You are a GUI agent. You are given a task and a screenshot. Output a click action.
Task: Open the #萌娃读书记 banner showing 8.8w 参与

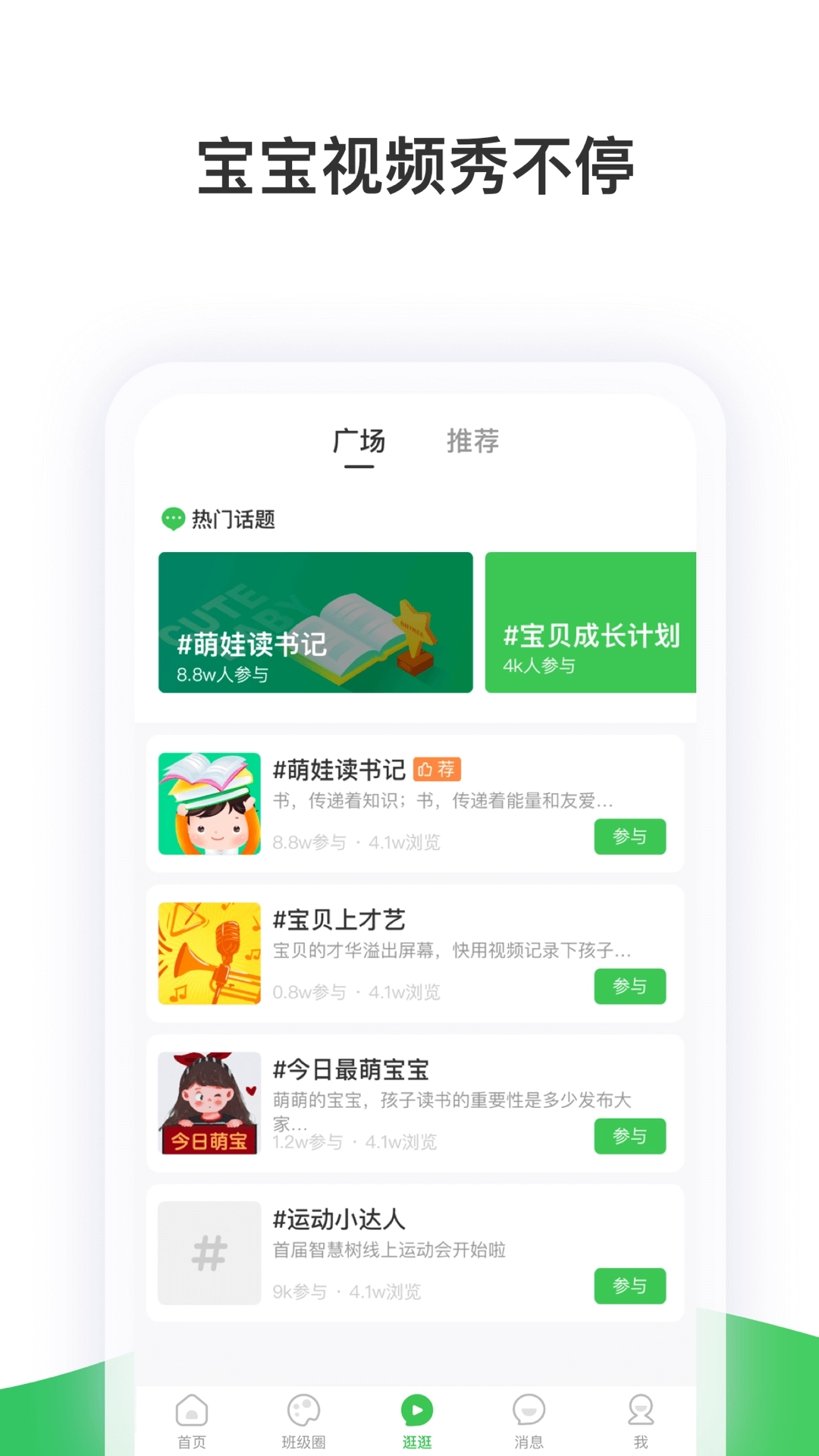click(x=315, y=623)
